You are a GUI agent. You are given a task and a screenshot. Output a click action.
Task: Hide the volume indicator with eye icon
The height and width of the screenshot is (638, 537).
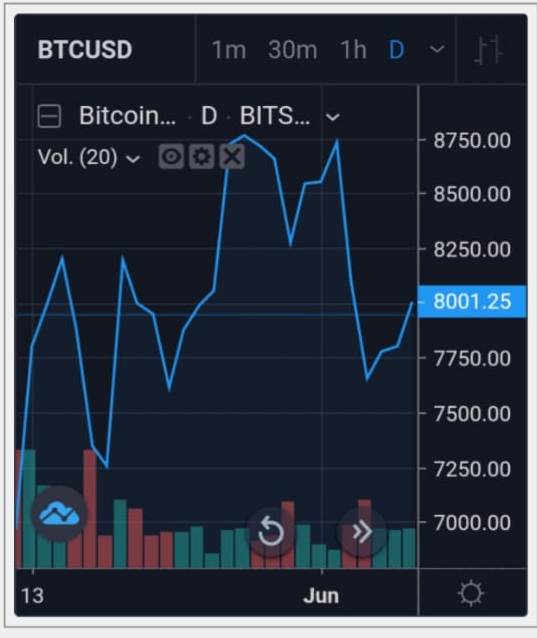pos(171,156)
